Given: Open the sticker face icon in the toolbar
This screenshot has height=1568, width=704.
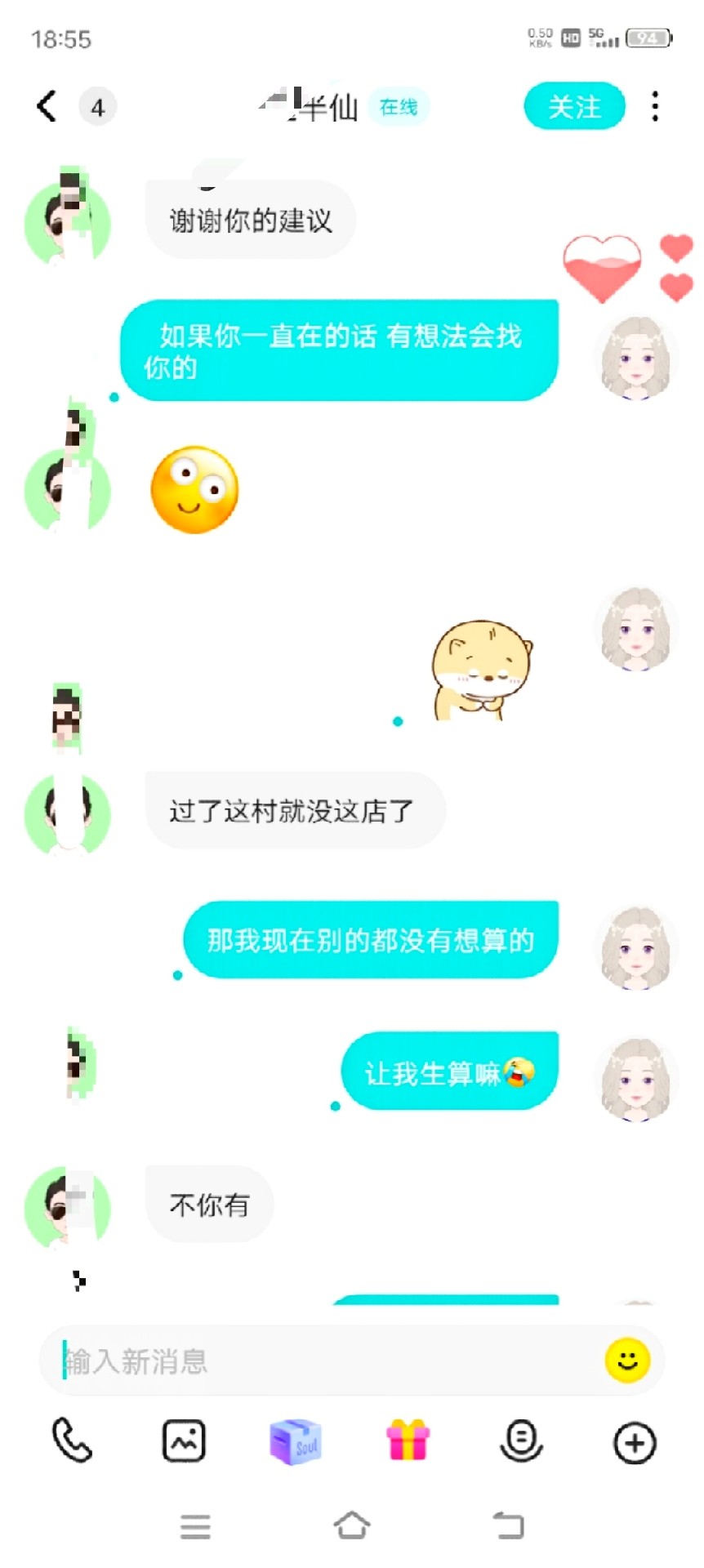Looking at the screenshot, I should [521, 1441].
